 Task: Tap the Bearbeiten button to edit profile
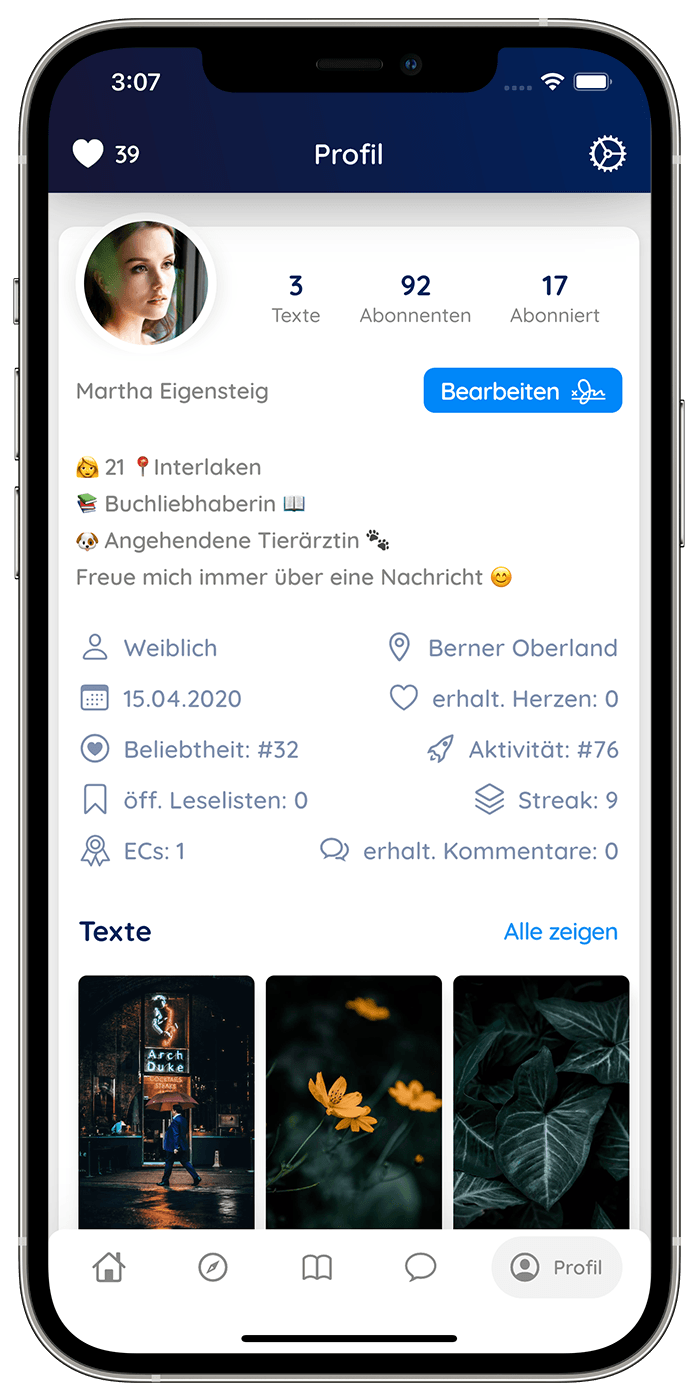522,391
